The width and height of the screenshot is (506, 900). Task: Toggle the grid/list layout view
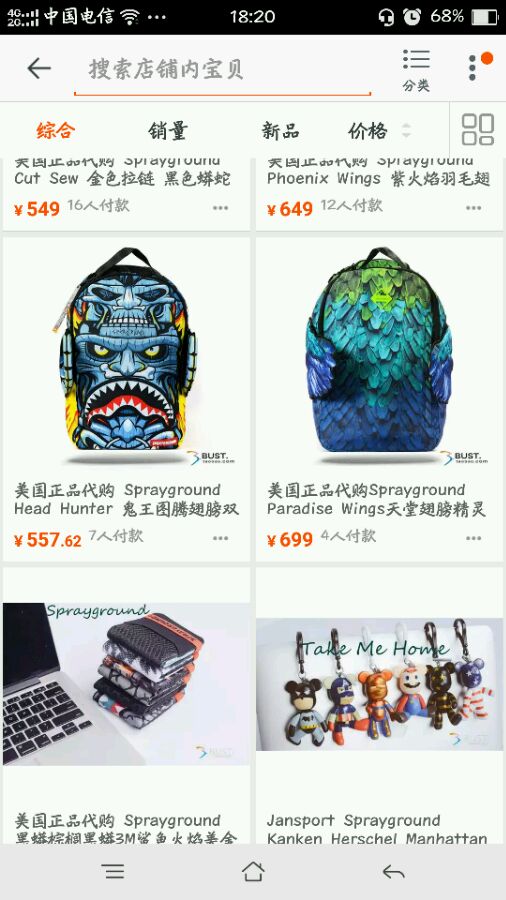pyautogui.click(x=478, y=130)
